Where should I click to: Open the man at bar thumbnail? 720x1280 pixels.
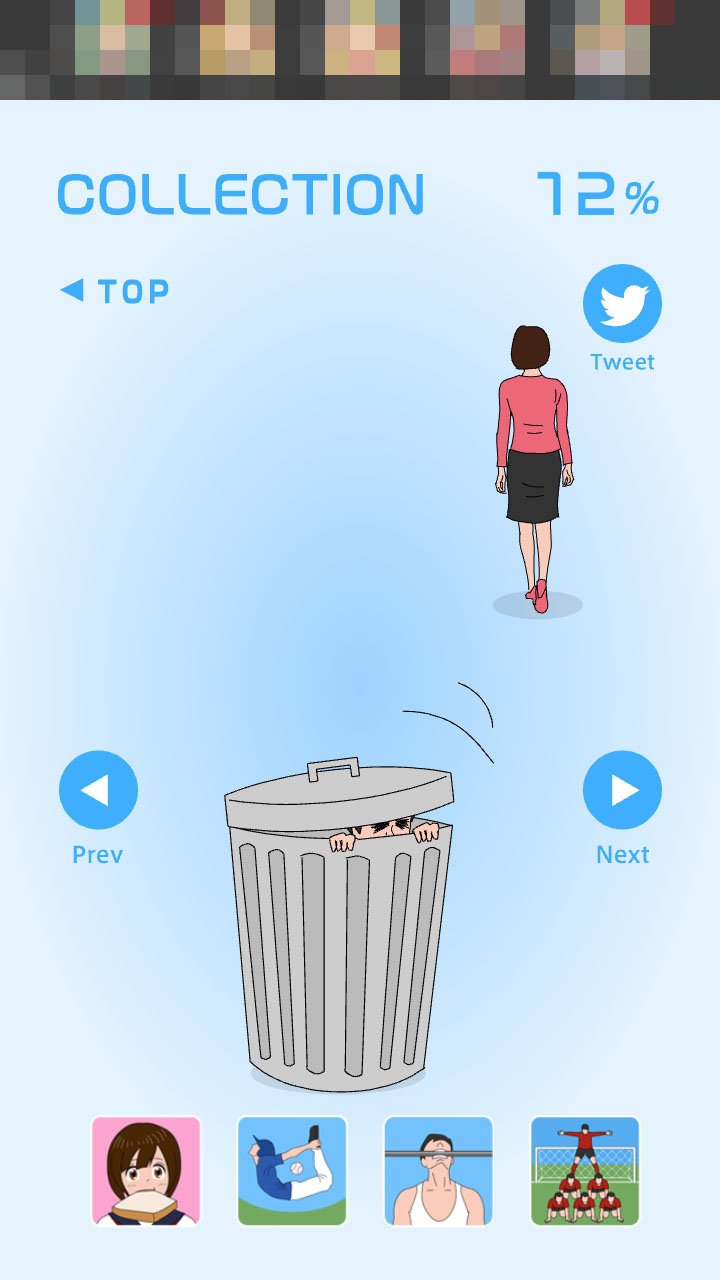pos(438,1171)
